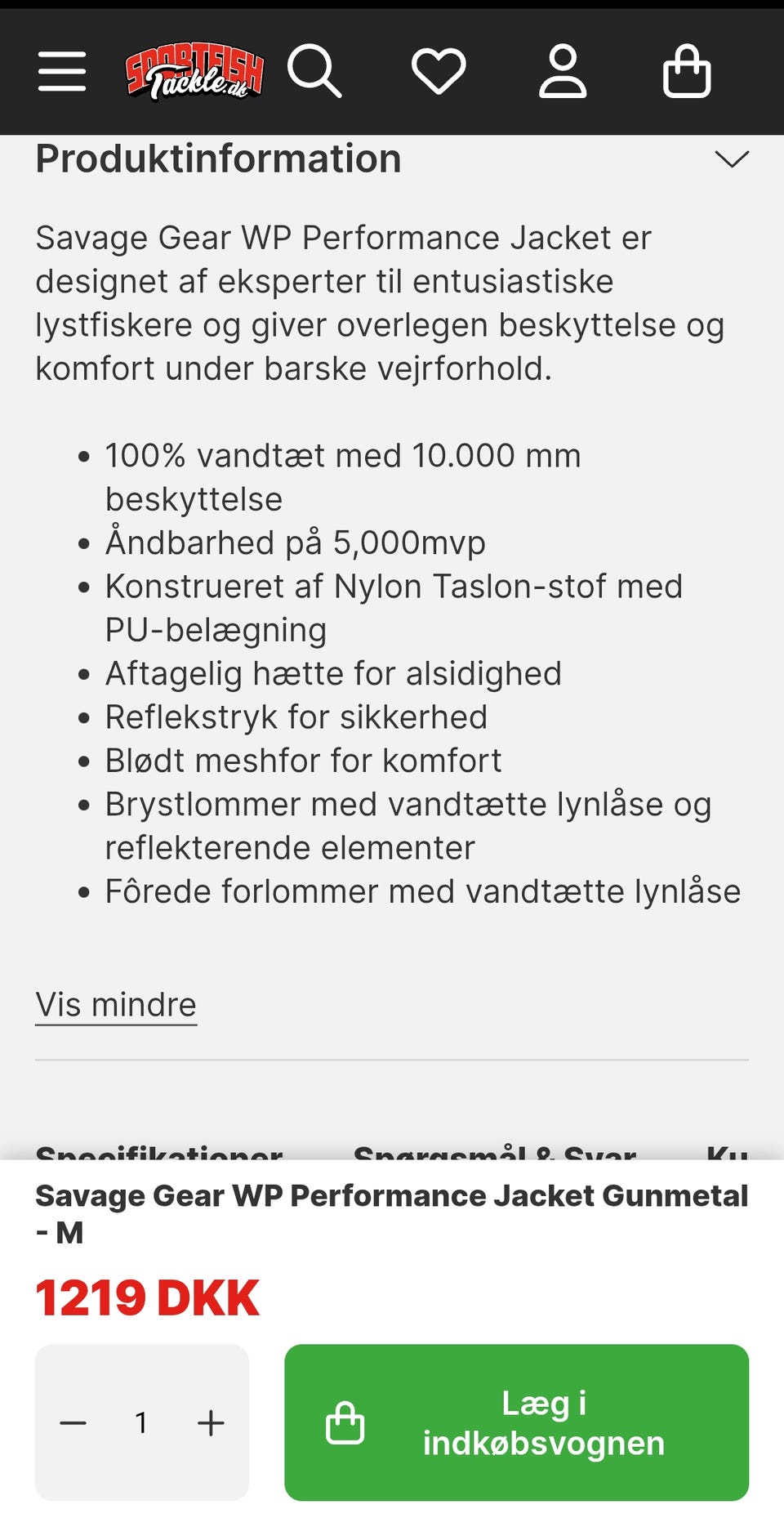This screenshot has height=1536, width=784.
Task: Increase quantity with the plus control
Action: point(211,1422)
